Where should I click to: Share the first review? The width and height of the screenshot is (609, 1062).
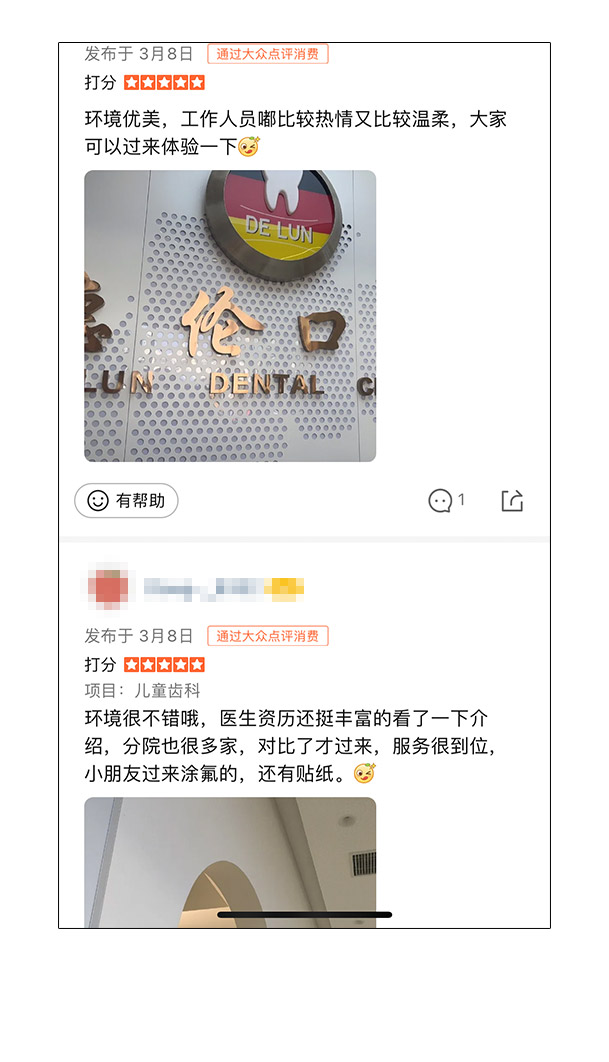pos(512,501)
